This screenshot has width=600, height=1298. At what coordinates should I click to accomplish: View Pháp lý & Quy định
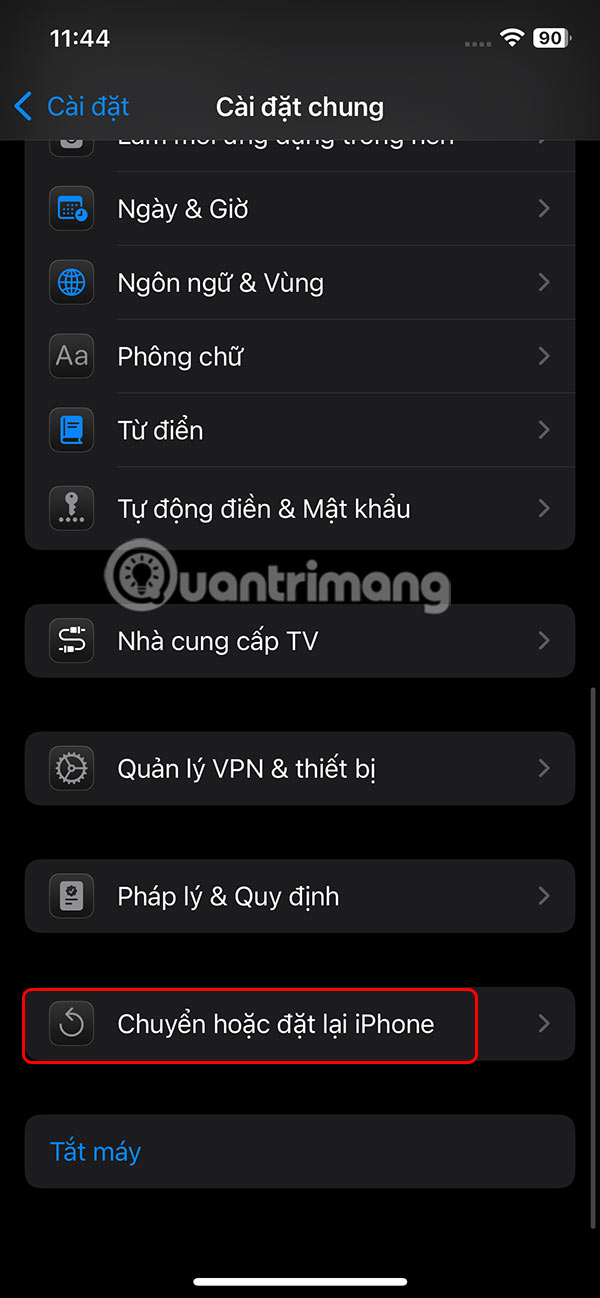point(300,896)
